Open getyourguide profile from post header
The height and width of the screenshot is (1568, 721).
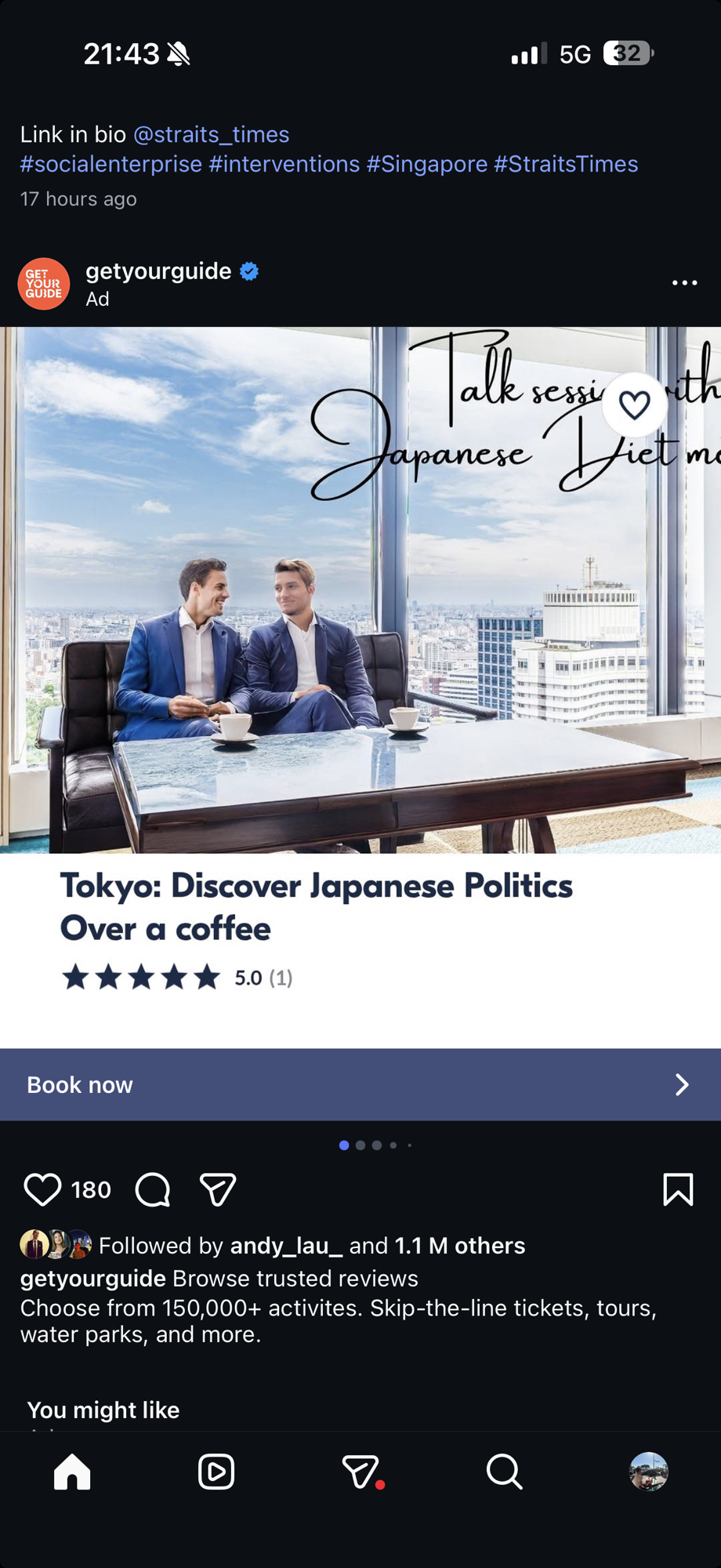coord(158,271)
